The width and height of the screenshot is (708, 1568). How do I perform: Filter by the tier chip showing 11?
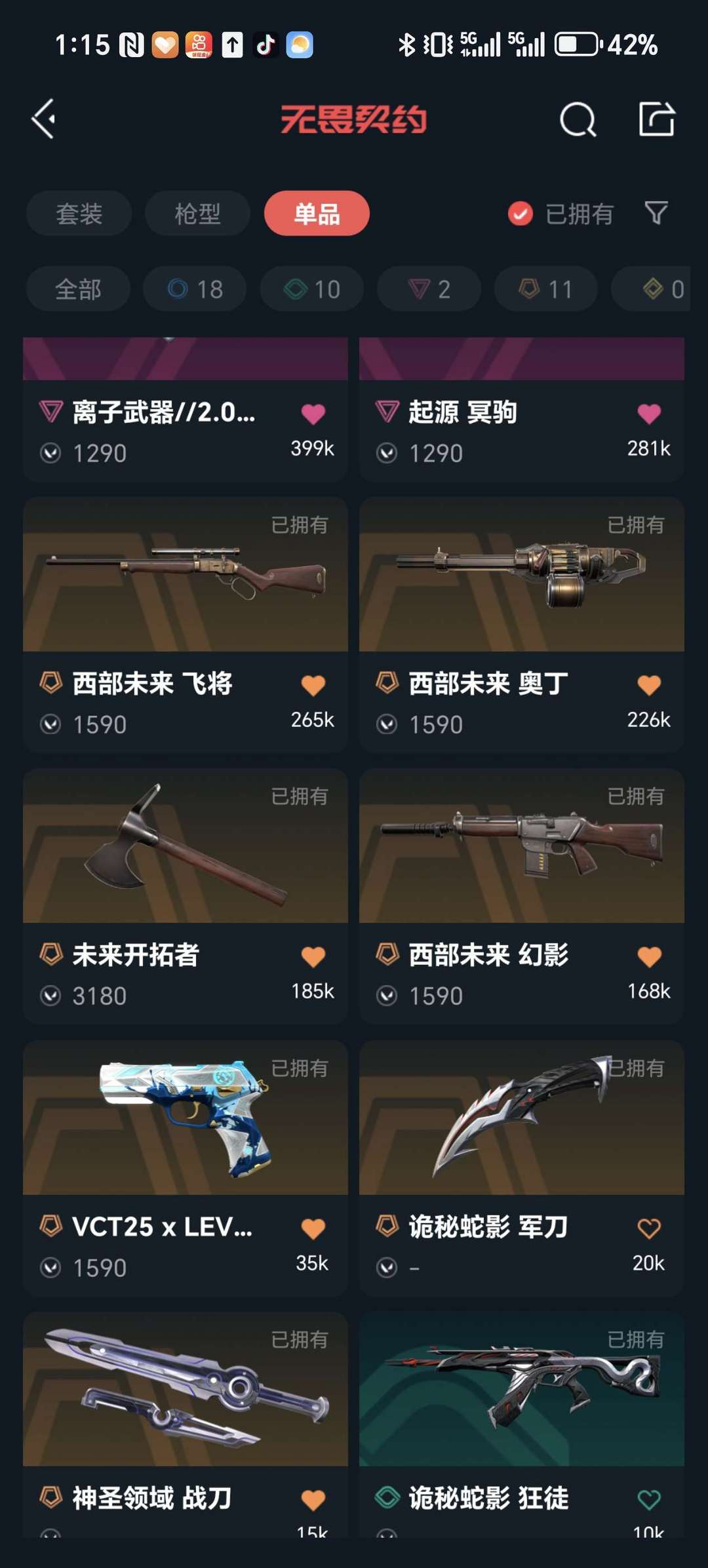click(545, 288)
